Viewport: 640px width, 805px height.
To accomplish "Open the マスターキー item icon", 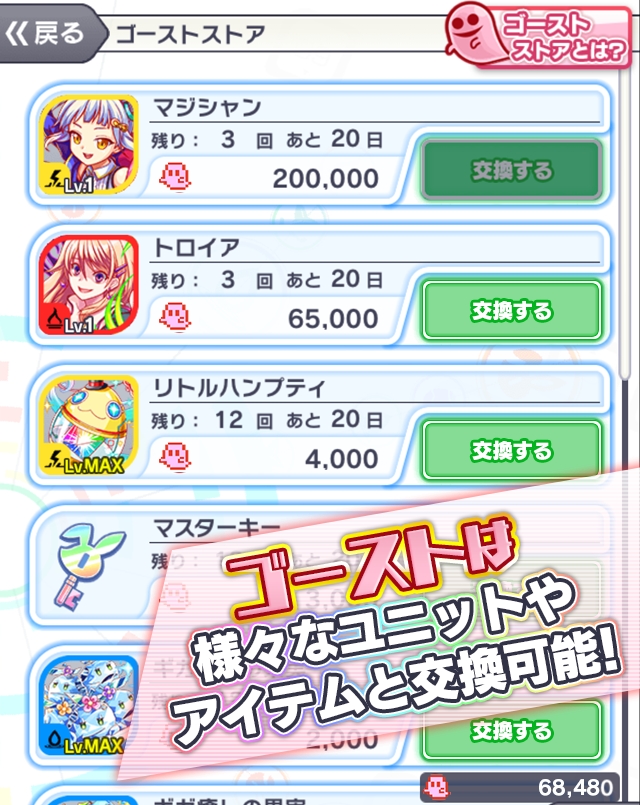I will pos(88,566).
